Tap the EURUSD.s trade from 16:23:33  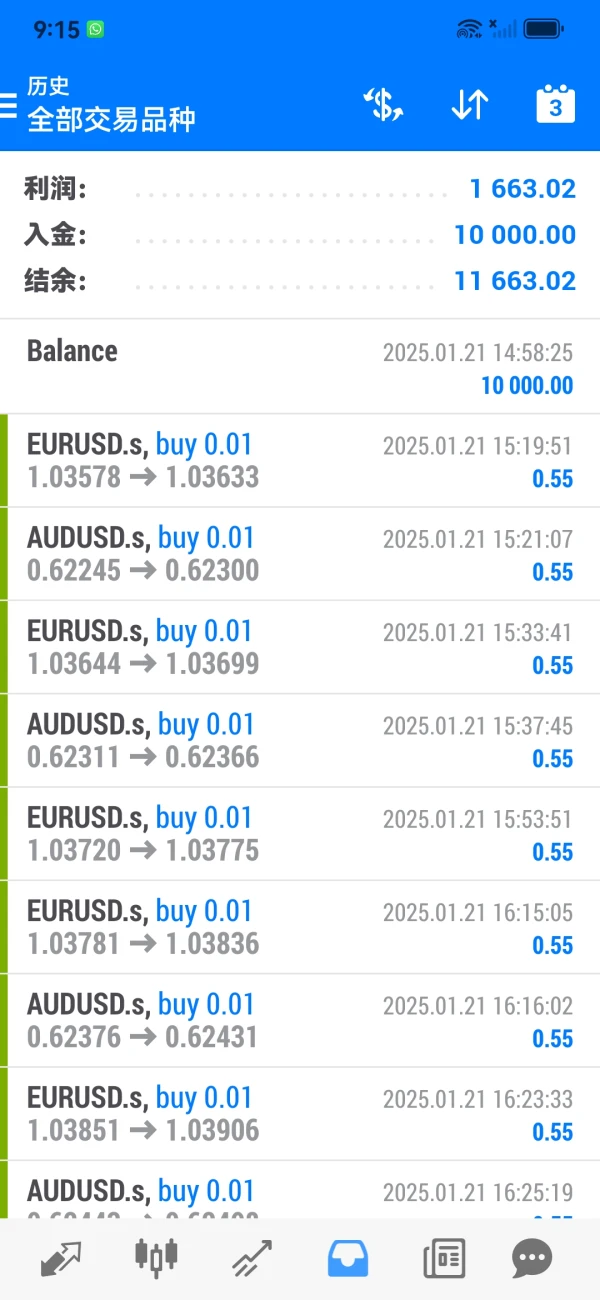300,1114
